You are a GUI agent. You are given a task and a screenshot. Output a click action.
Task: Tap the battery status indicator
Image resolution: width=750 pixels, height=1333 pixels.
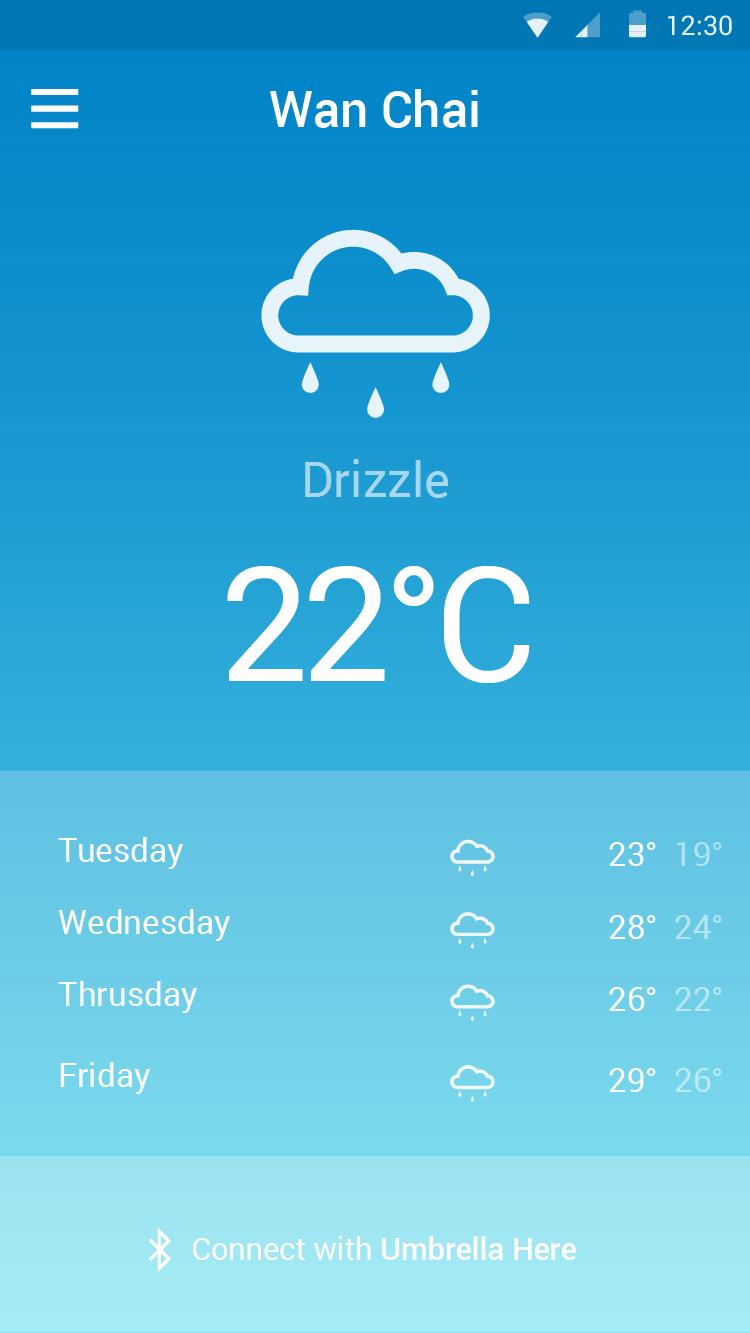638,25
